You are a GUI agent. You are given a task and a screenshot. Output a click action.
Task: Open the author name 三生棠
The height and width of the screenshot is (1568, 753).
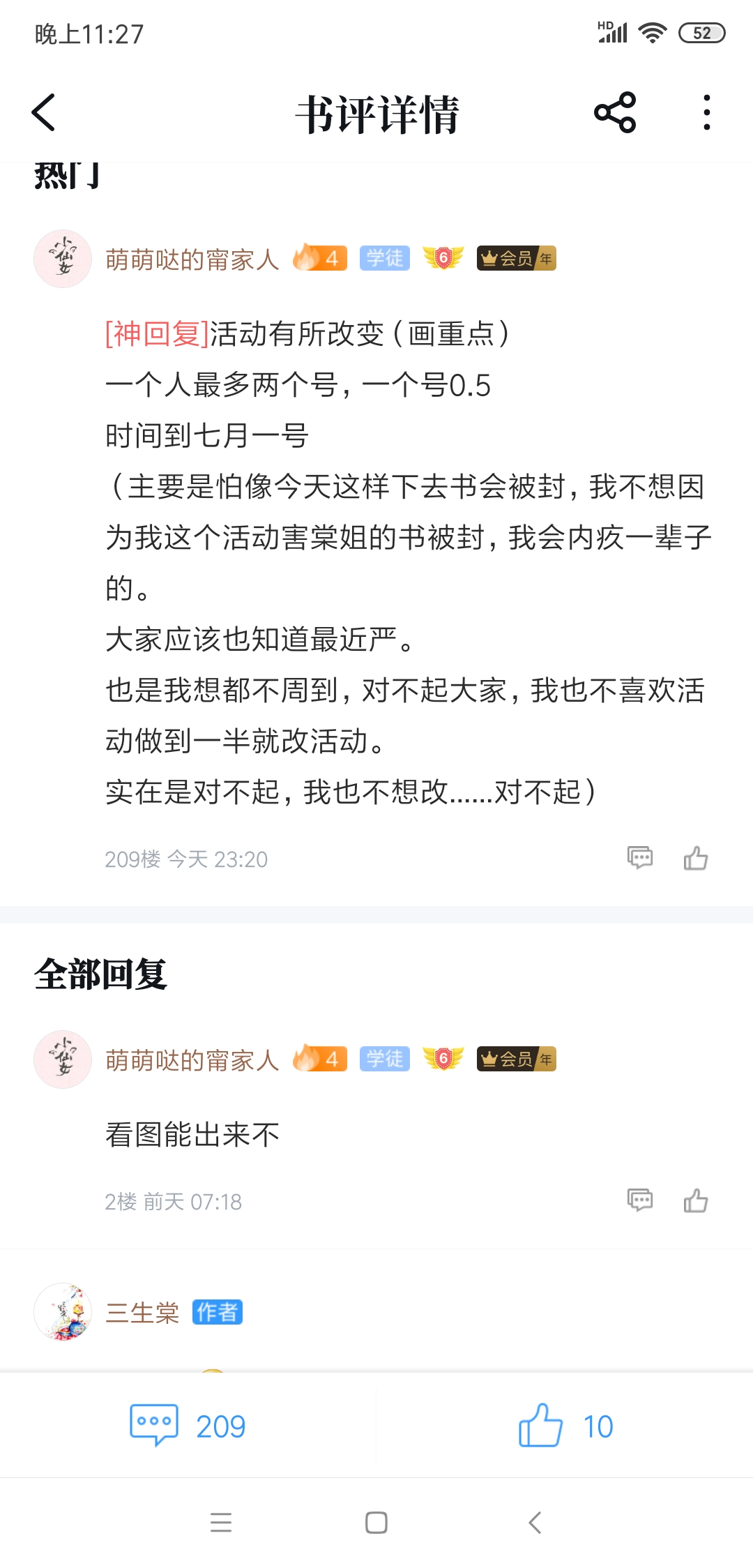click(x=142, y=1313)
